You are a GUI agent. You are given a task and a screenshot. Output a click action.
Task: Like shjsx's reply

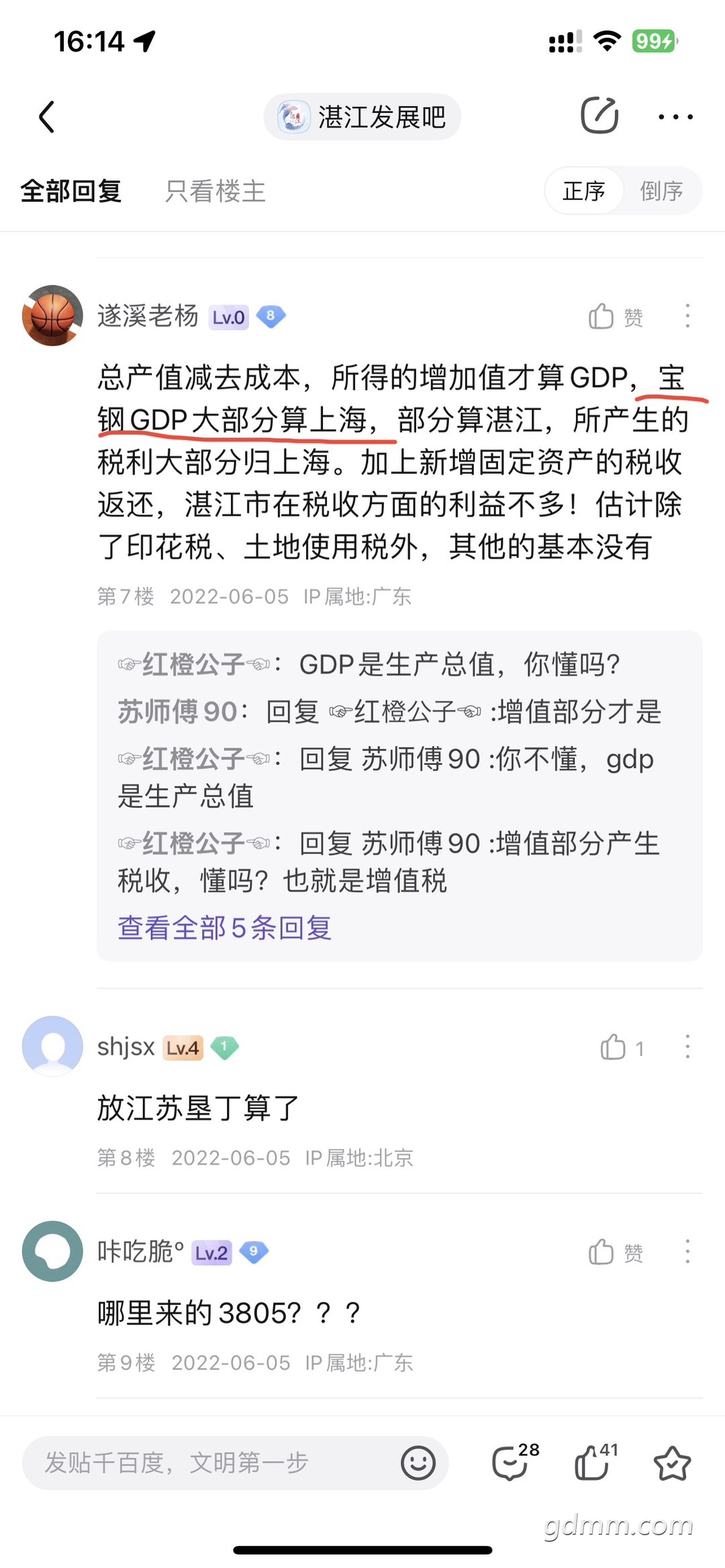pyautogui.click(x=621, y=1047)
